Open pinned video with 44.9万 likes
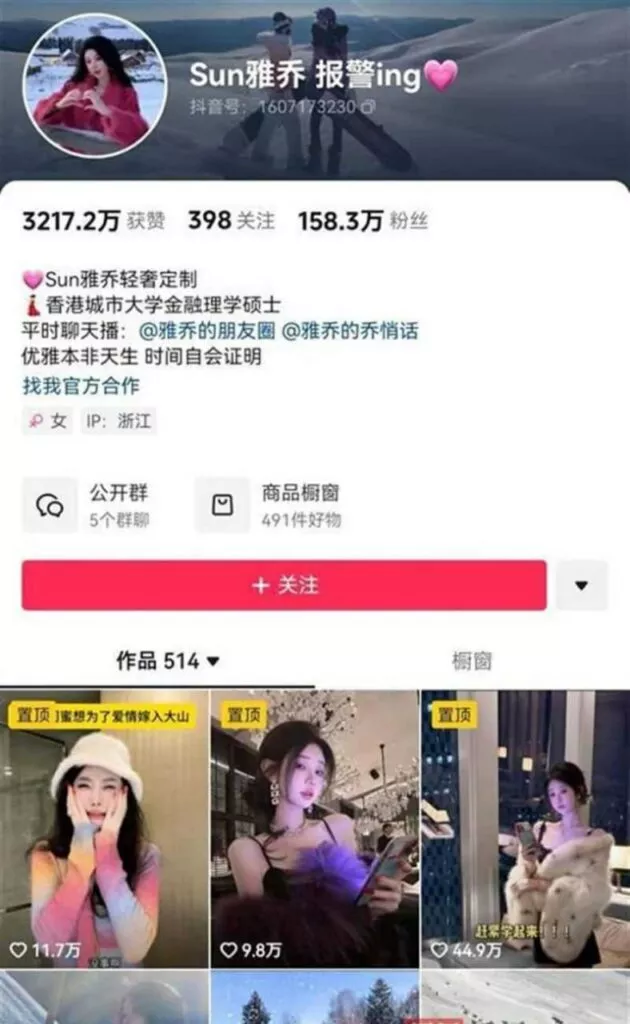Image resolution: width=630 pixels, height=1024 pixels. (525, 828)
